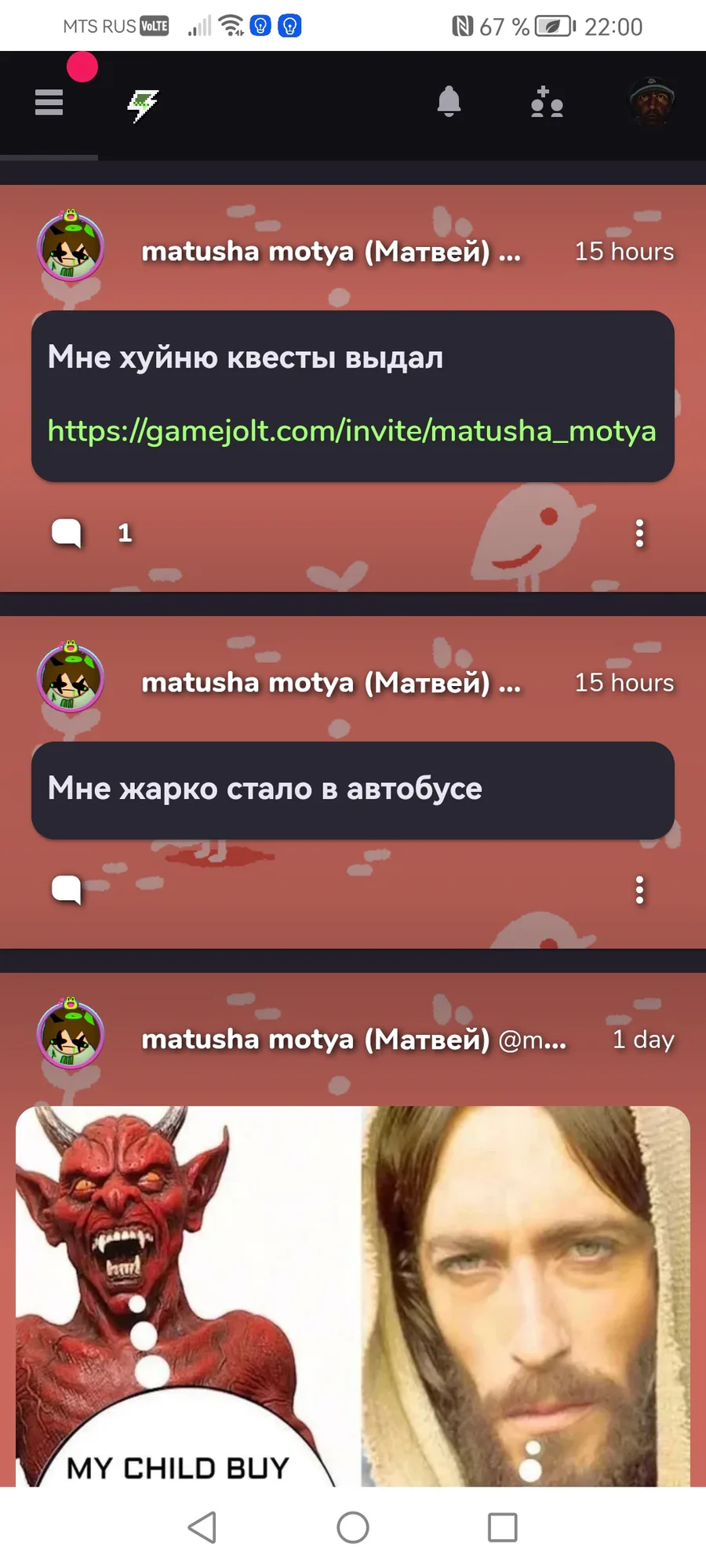Image resolution: width=706 pixels, height=1568 pixels.
Task: Open the devil and Jesus meme image
Action: click(x=353, y=1296)
